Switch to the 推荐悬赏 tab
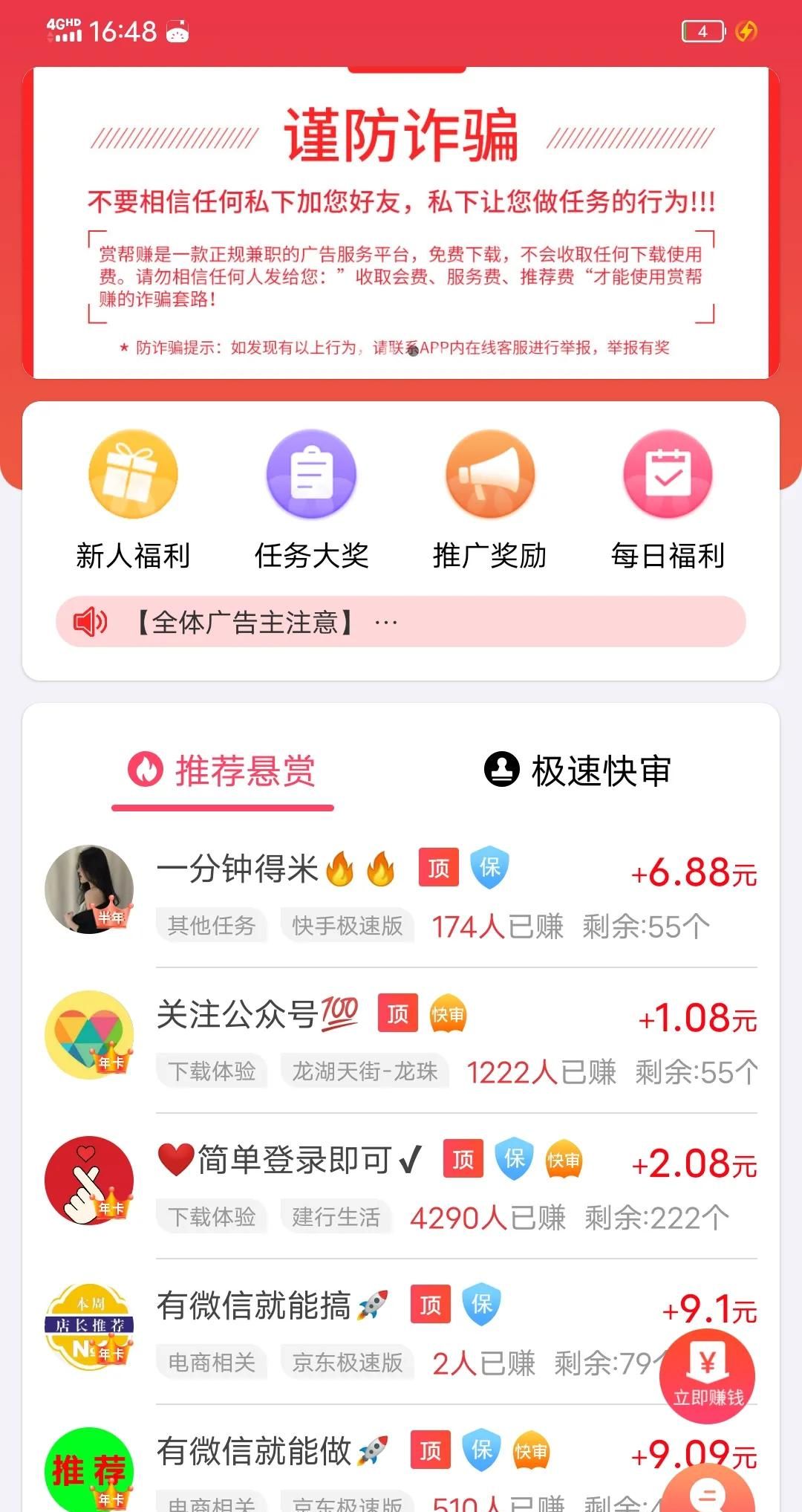This screenshot has width=802, height=1512. click(223, 771)
